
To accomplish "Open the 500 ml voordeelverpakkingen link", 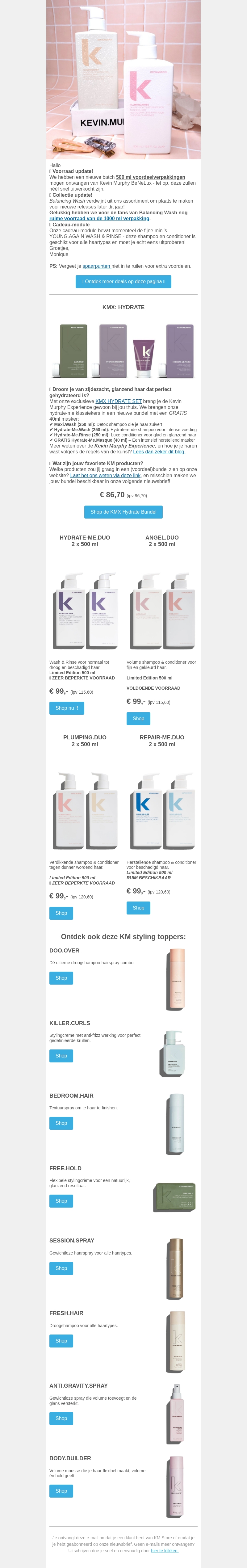I will (x=150, y=177).
